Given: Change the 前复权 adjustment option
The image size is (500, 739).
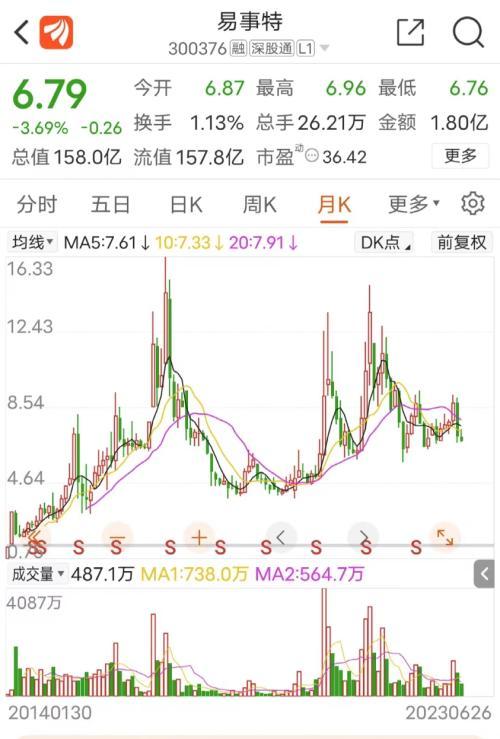Looking at the screenshot, I should 461,243.
